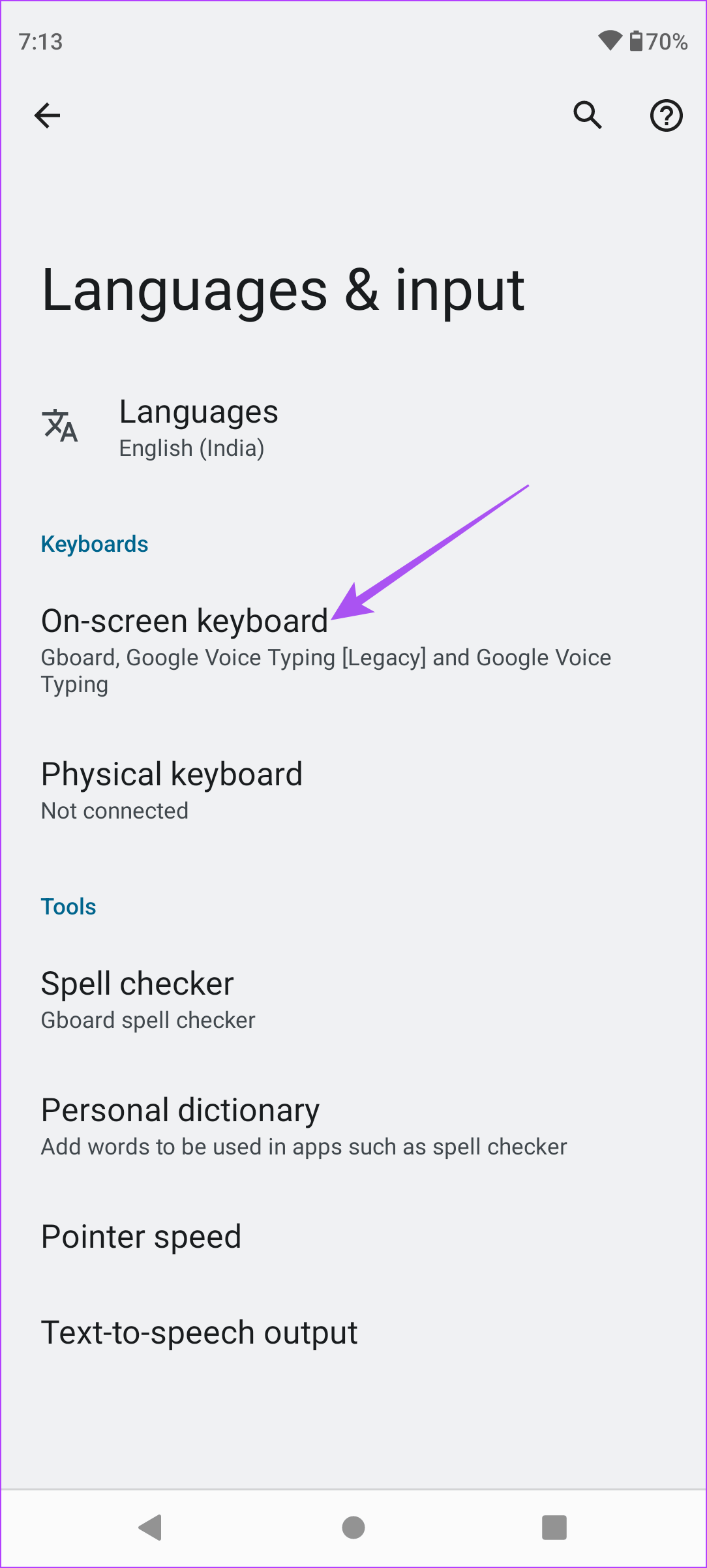Screen dimensions: 707x1568
Task: Select Languages English (India)
Action: (x=199, y=427)
